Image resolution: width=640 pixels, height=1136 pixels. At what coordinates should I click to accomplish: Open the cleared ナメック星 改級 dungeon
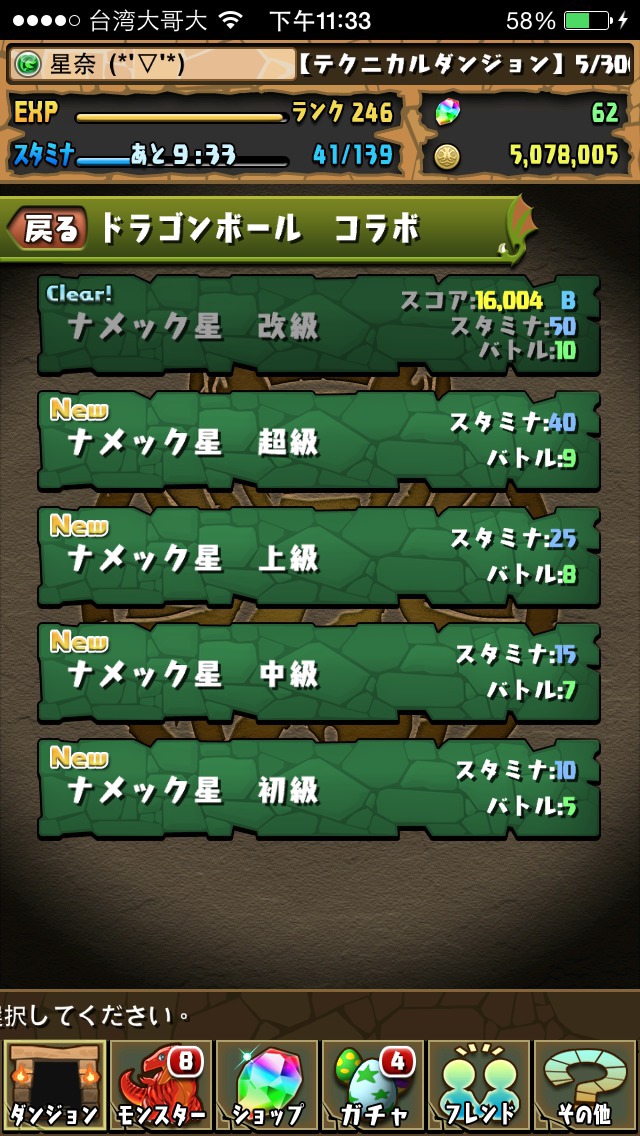pos(319,325)
